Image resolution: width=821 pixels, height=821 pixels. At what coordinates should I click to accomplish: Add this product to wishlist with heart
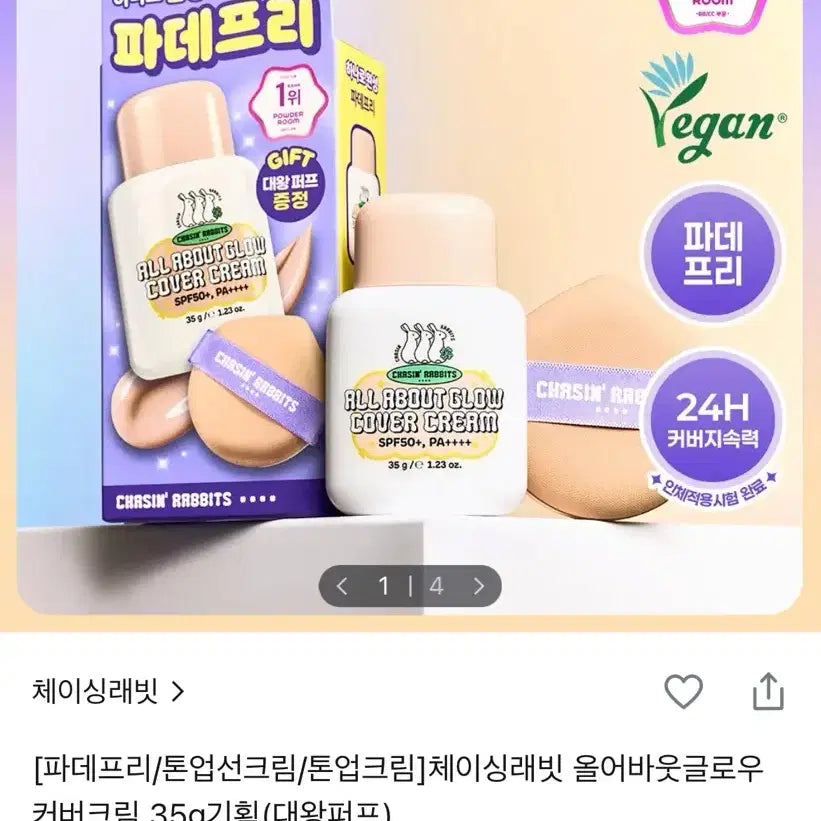click(x=684, y=691)
